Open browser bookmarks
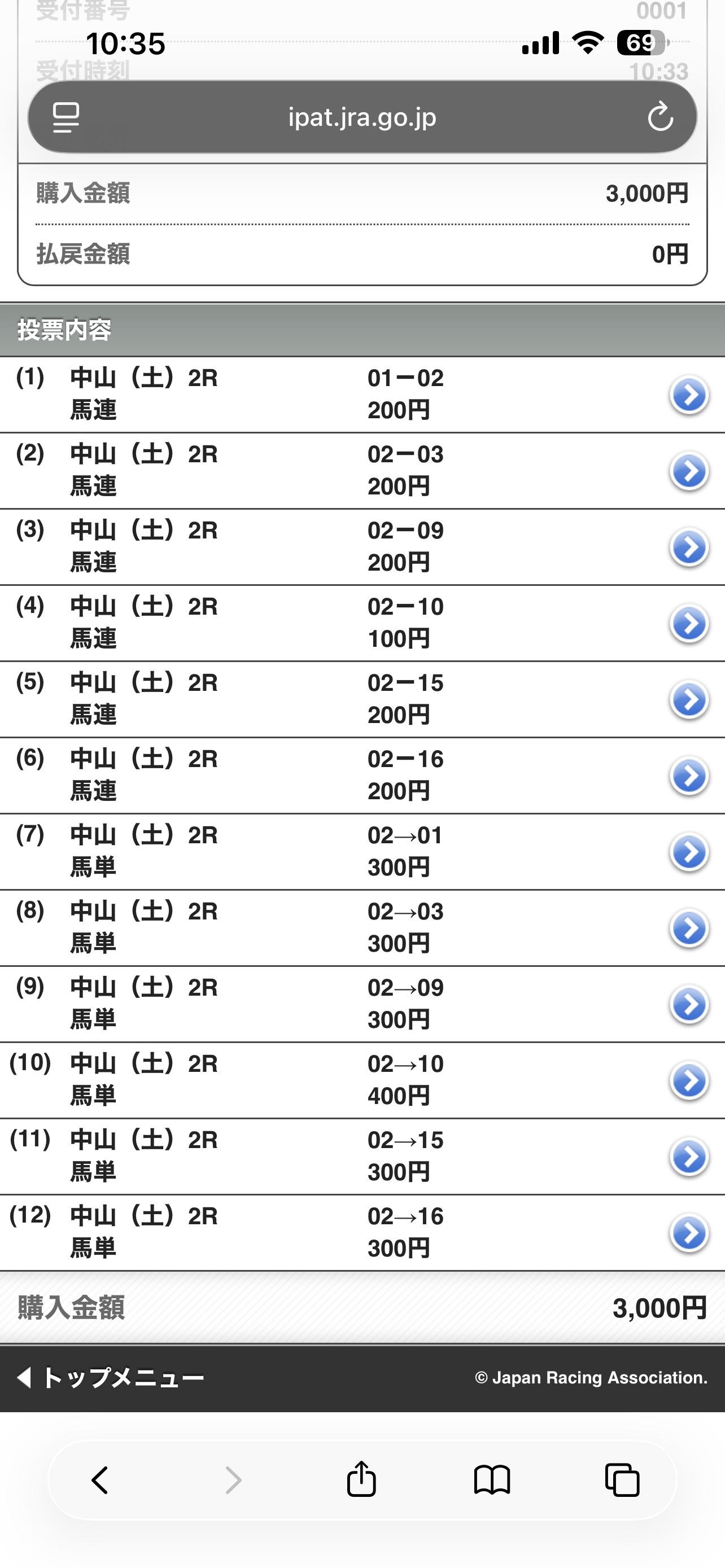The height and width of the screenshot is (1568, 725). click(x=492, y=1480)
